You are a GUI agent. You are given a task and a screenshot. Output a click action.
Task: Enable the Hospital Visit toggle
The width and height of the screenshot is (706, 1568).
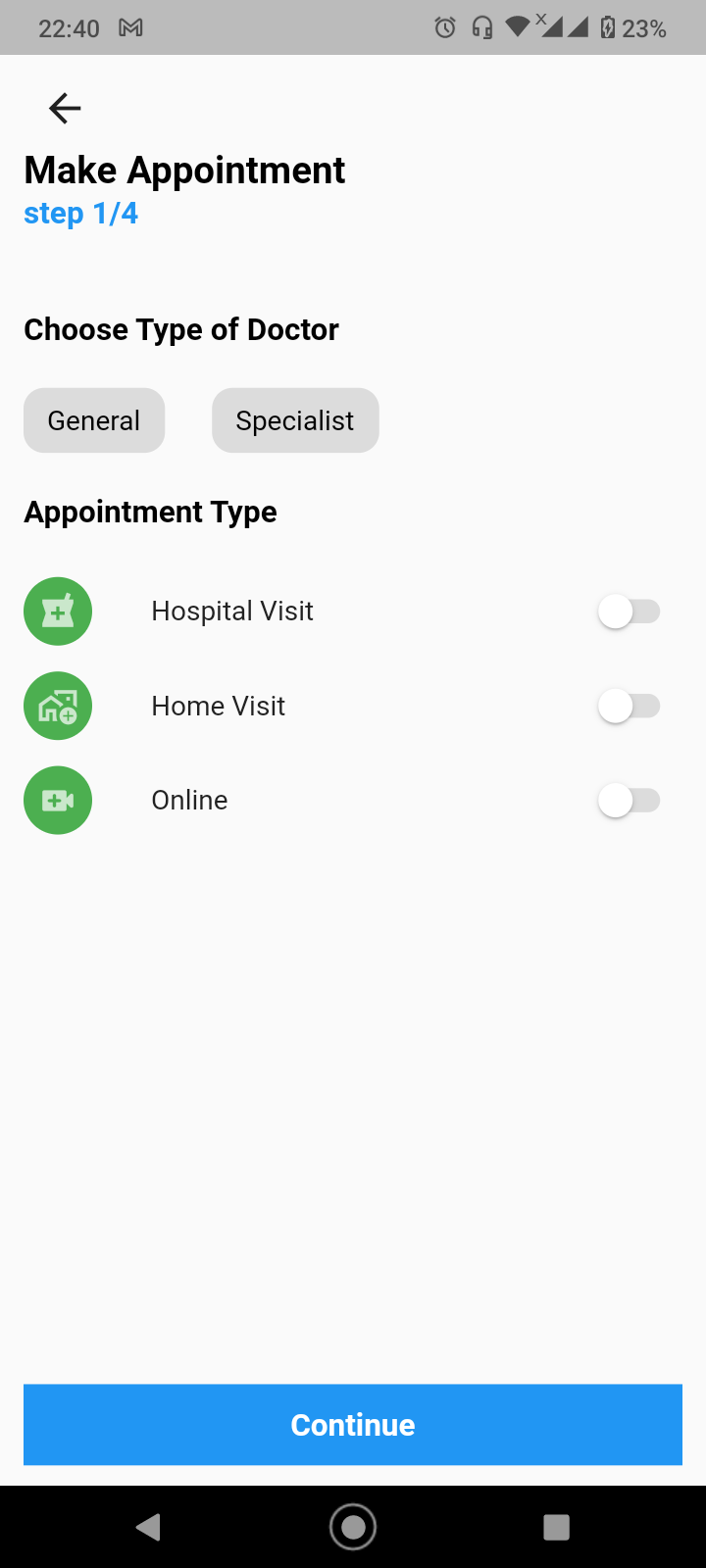tap(630, 611)
